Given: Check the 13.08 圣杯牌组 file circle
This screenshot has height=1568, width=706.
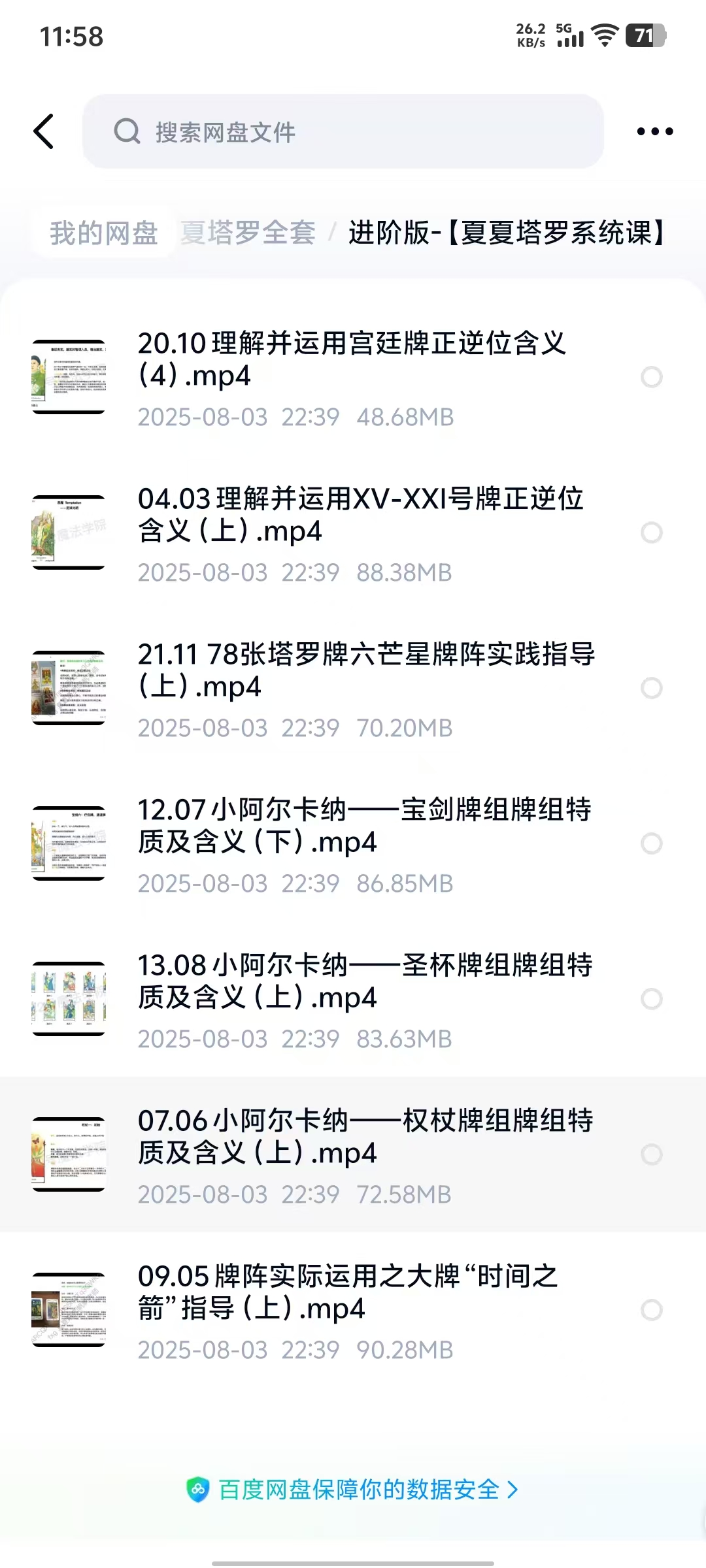Looking at the screenshot, I should click(x=651, y=999).
